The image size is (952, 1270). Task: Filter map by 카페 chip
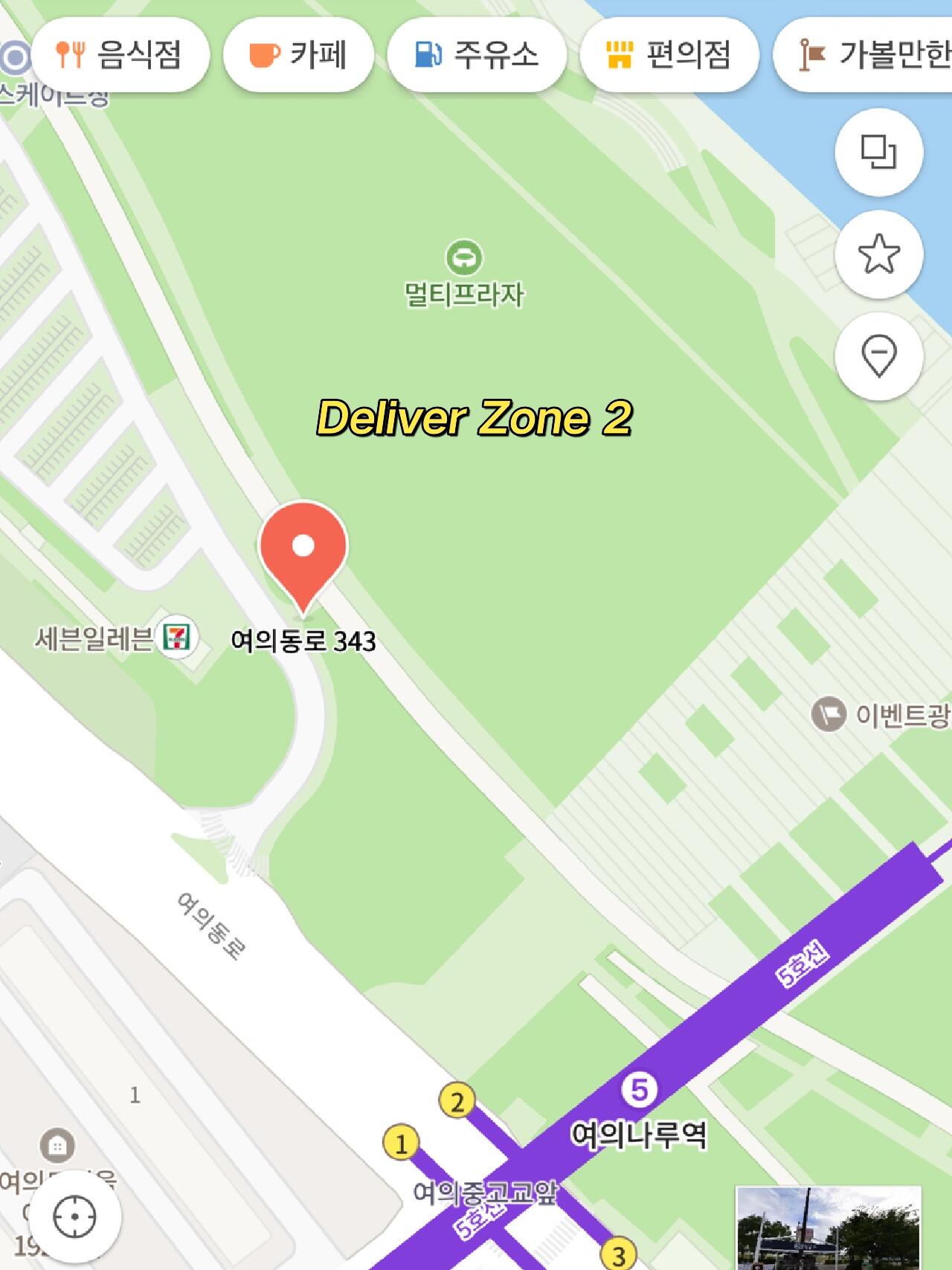pyautogui.click(x=298, y=55)
